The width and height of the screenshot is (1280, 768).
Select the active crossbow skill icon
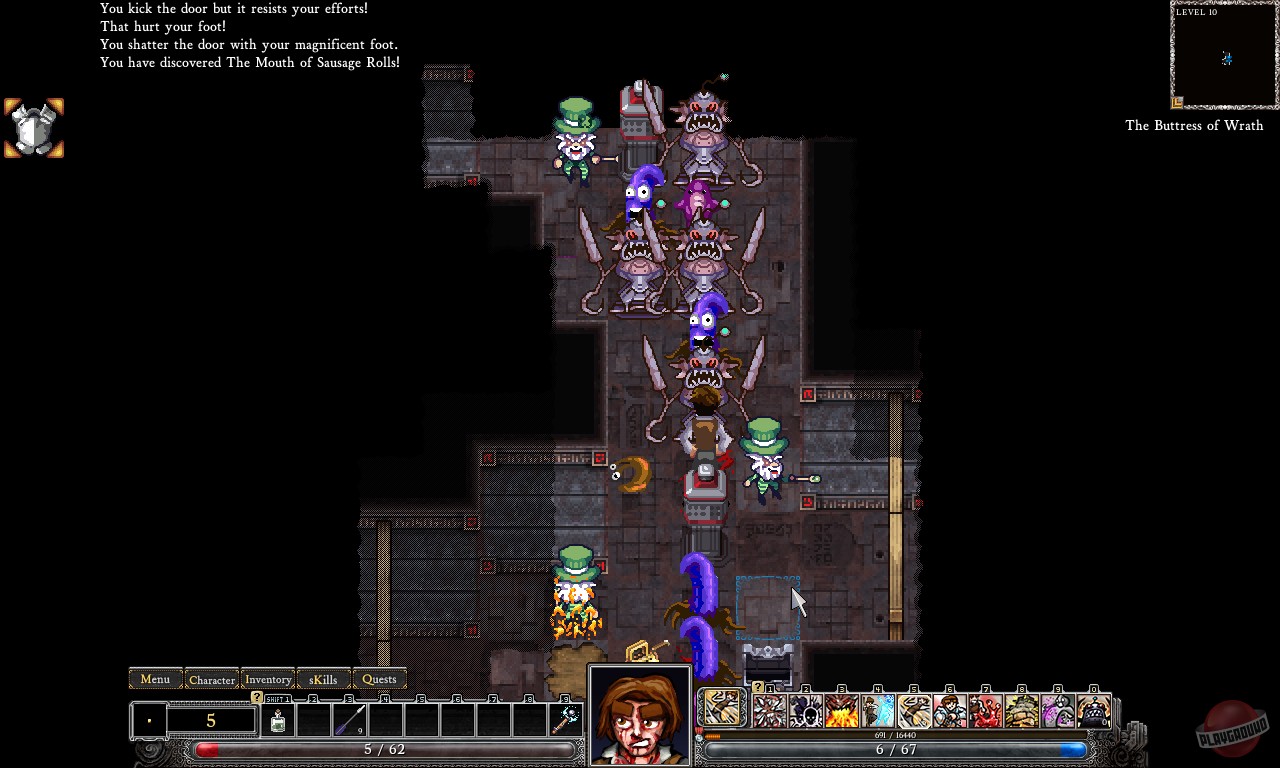(721, 709)
